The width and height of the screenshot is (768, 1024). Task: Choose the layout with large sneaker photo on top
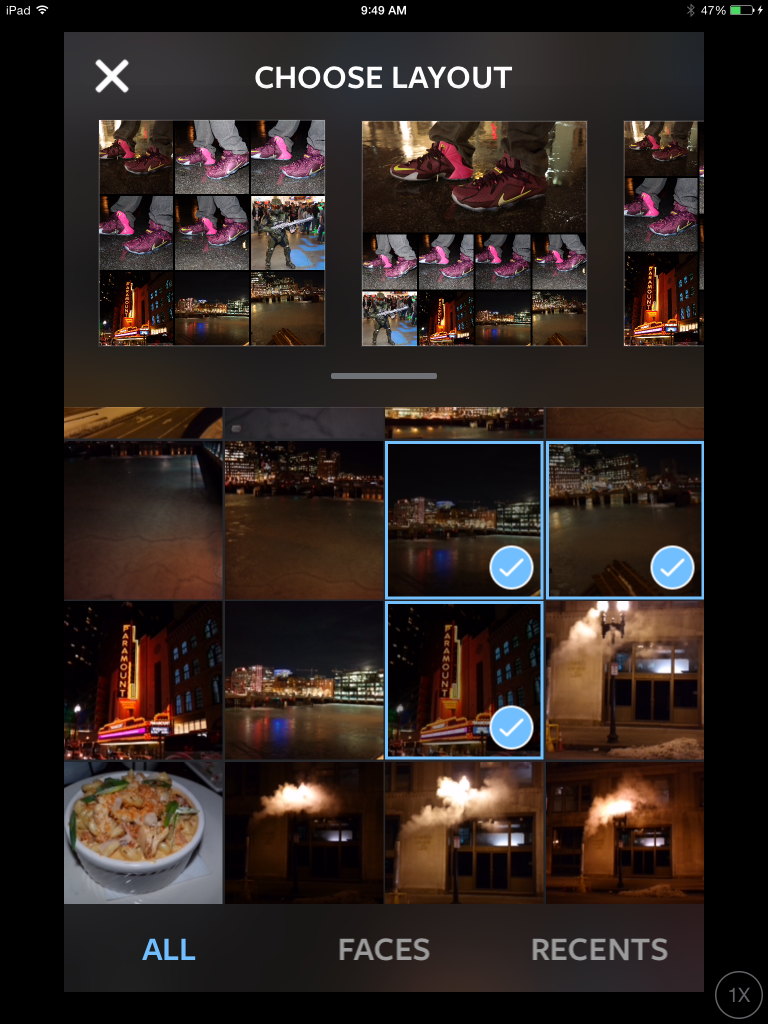click(x=474, y=233)
